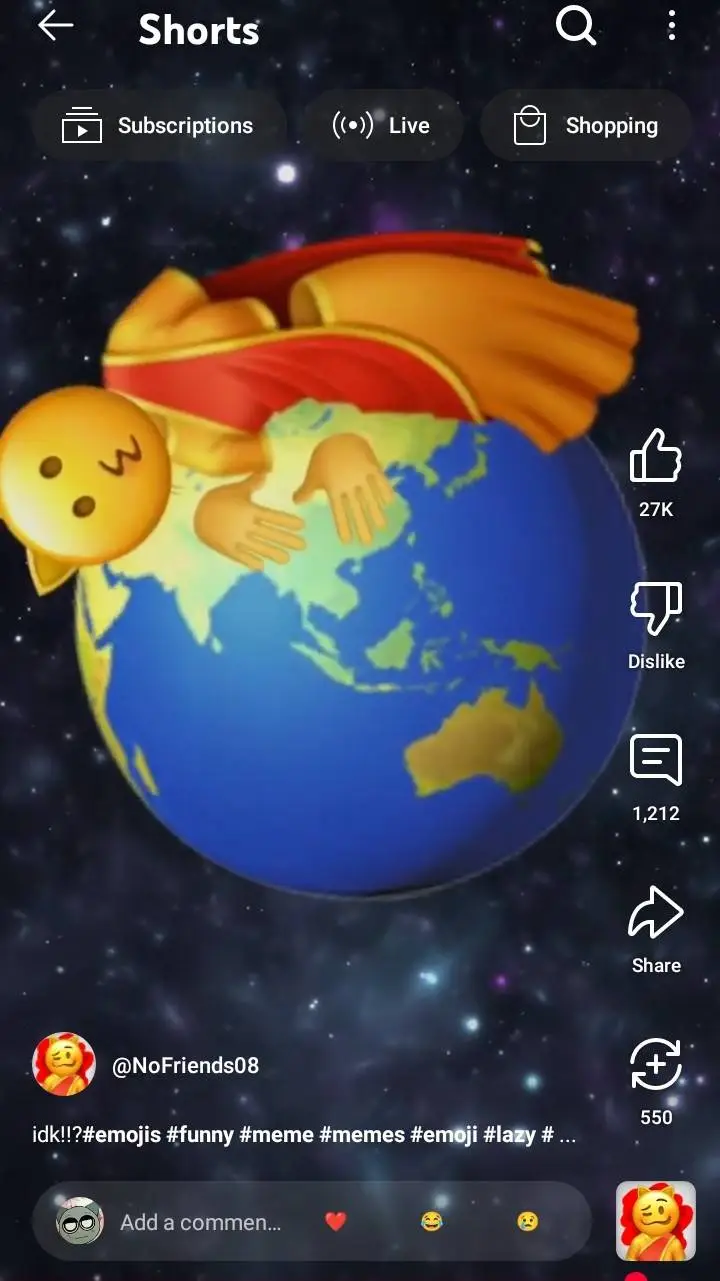Share this Short

coord(656,915)
